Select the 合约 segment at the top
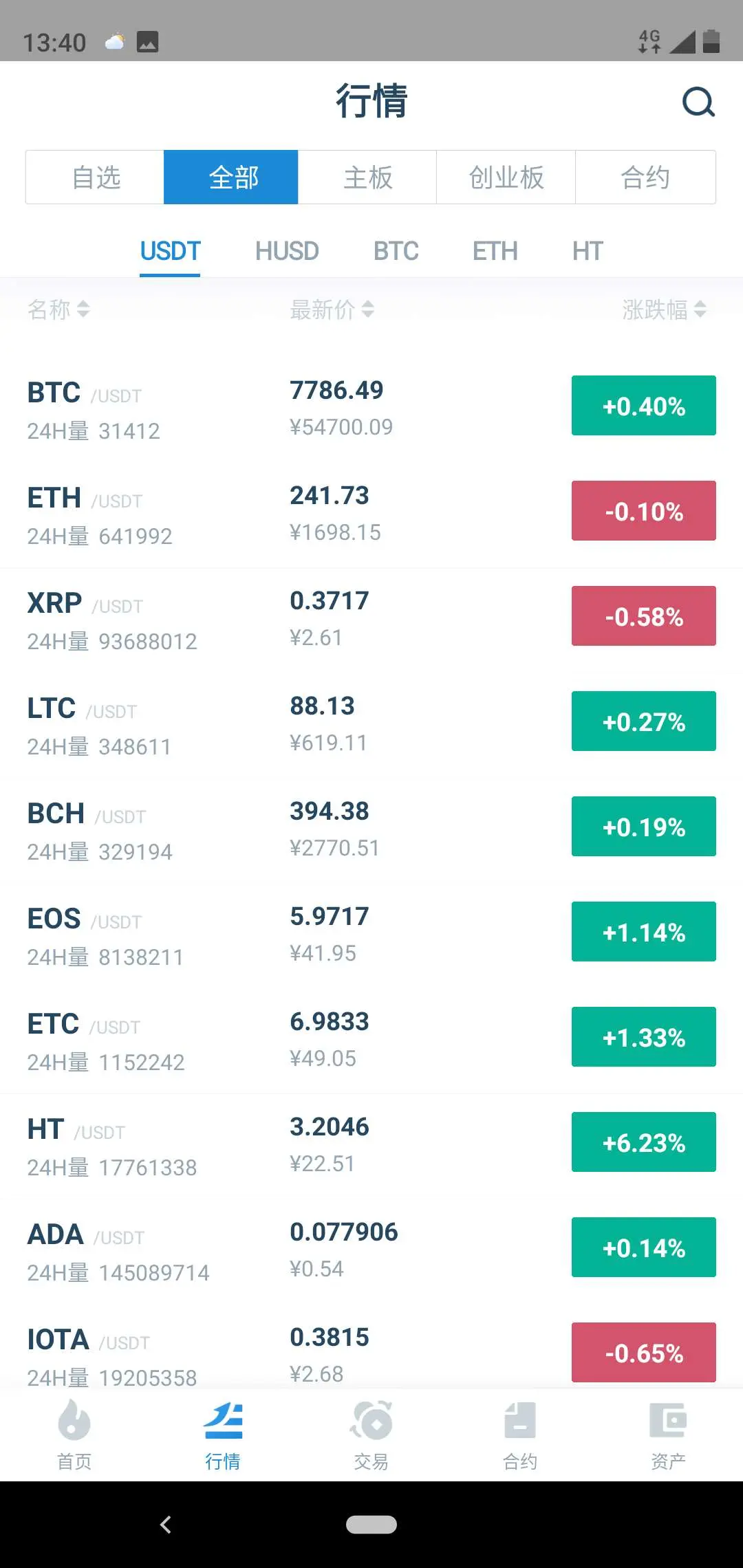 pos(645,177)
